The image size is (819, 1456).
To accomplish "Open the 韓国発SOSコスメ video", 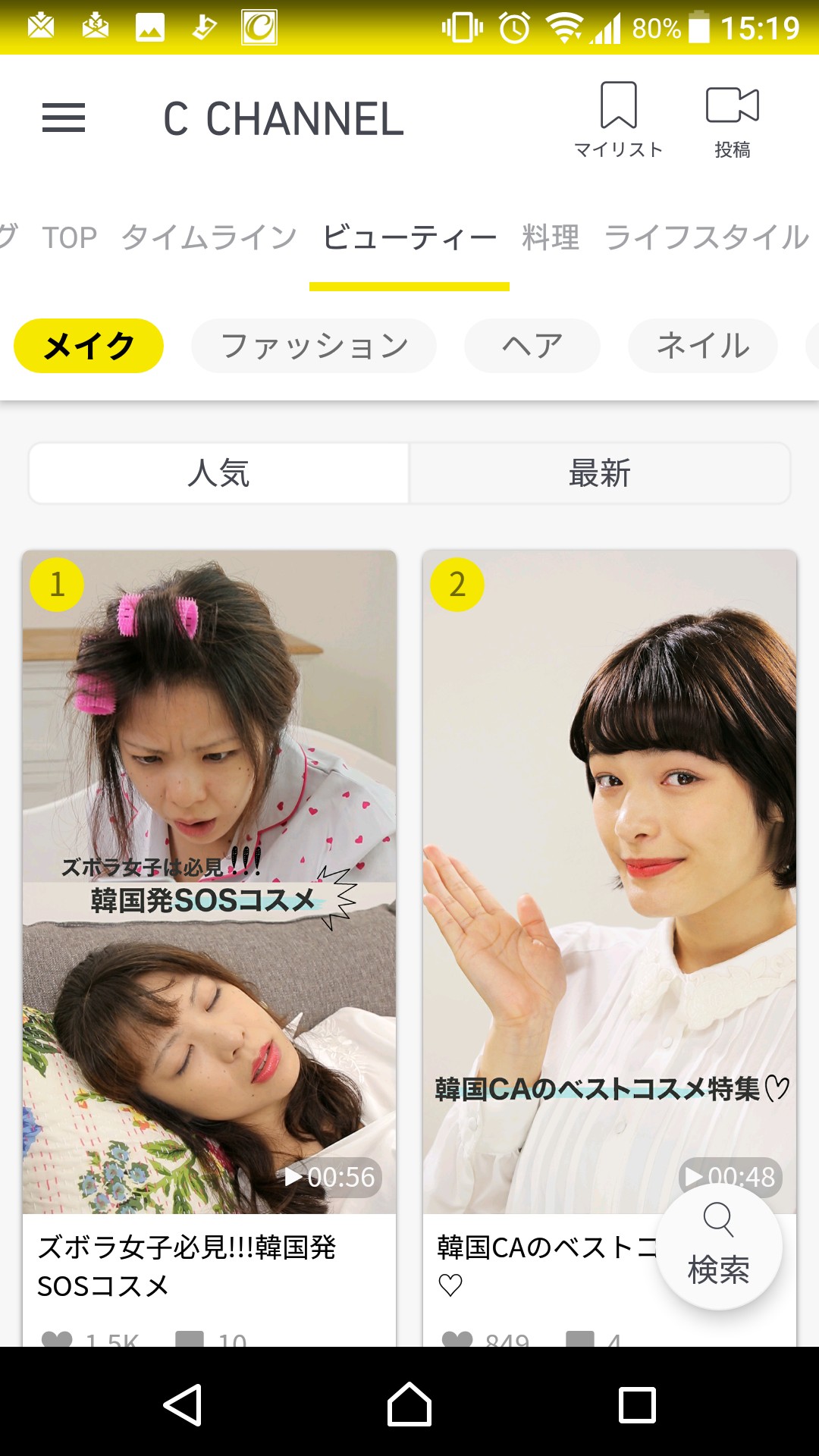I will 209,880.
